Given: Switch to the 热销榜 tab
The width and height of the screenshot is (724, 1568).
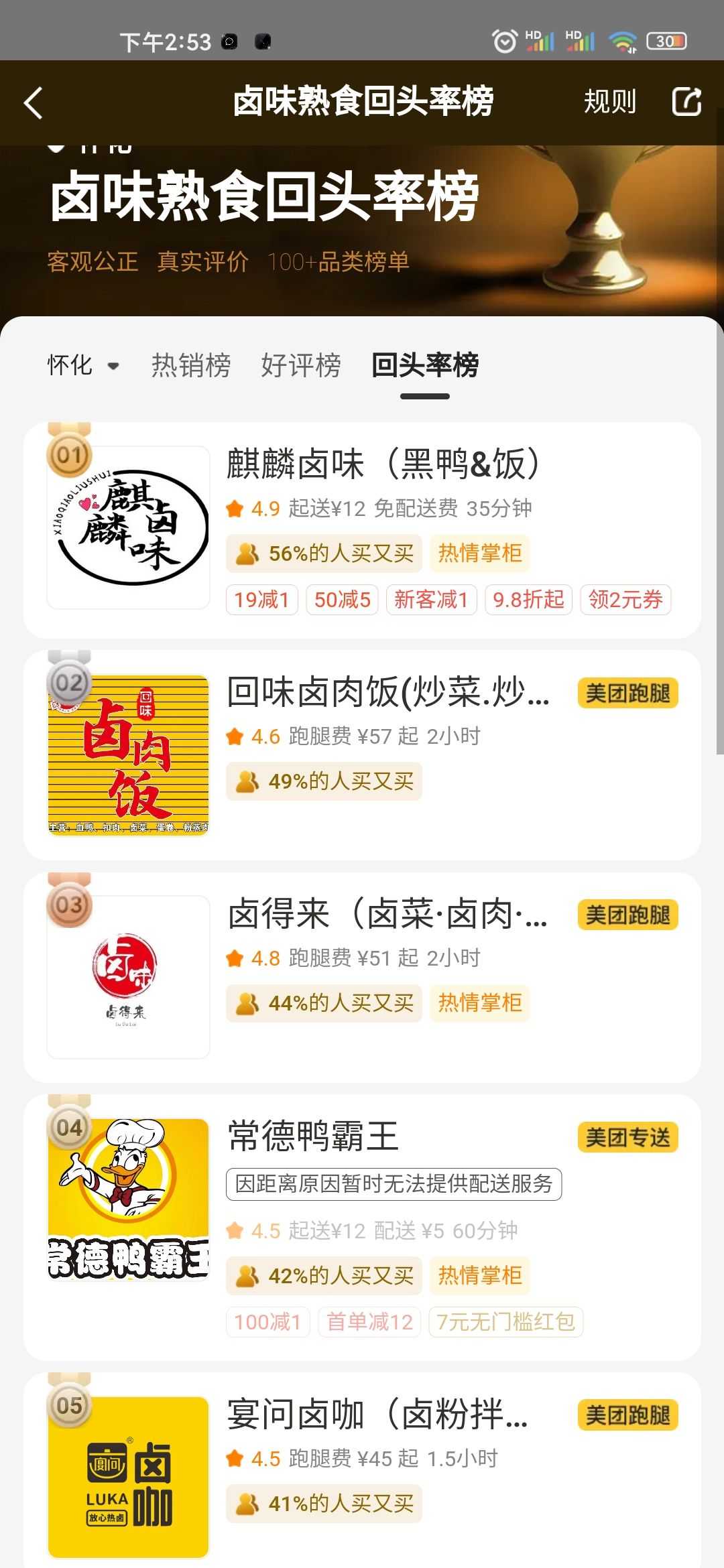Looking at the screenshot, I should point(191,365).
